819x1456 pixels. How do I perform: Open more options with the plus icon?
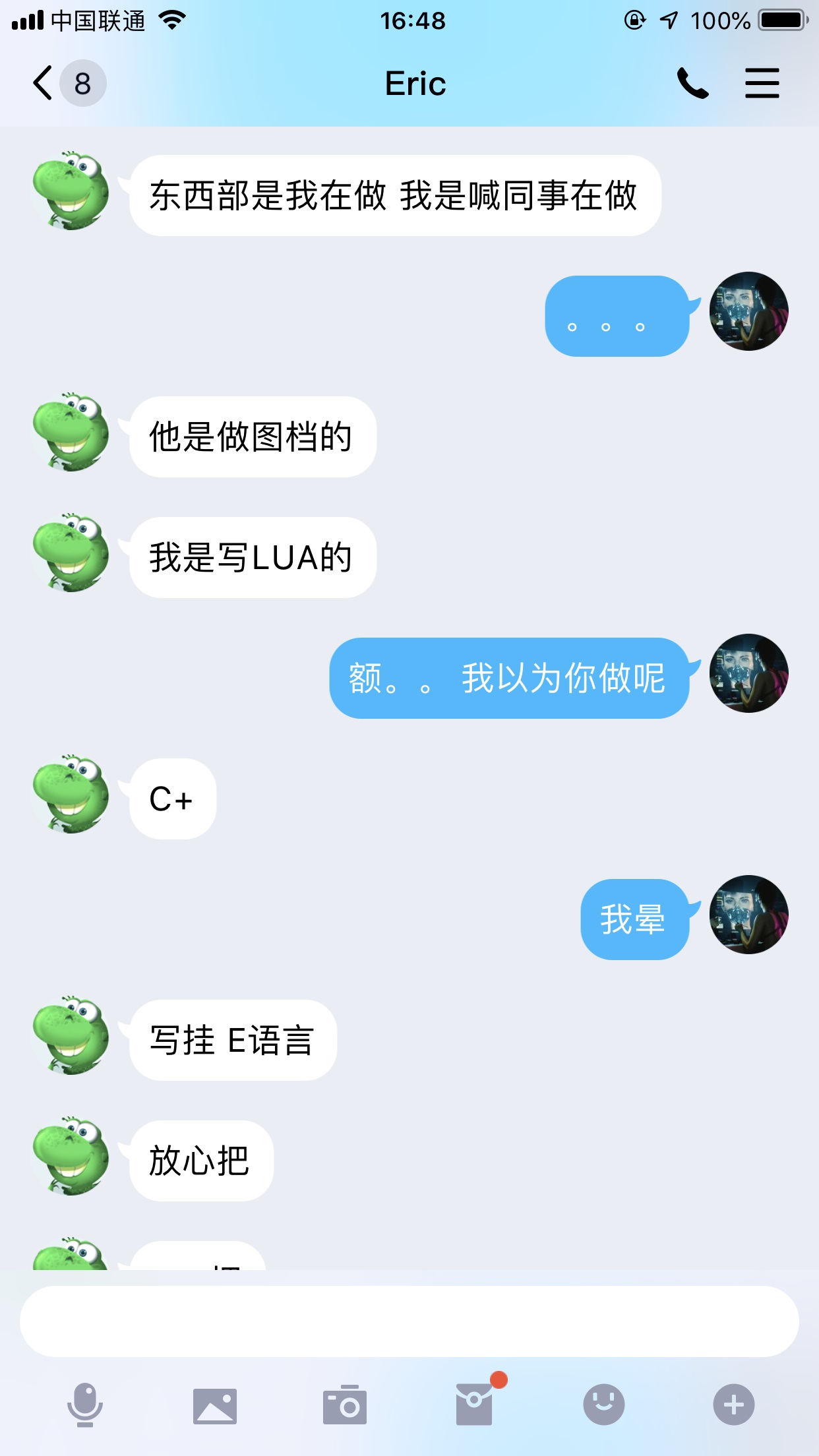click(733, 1405)
